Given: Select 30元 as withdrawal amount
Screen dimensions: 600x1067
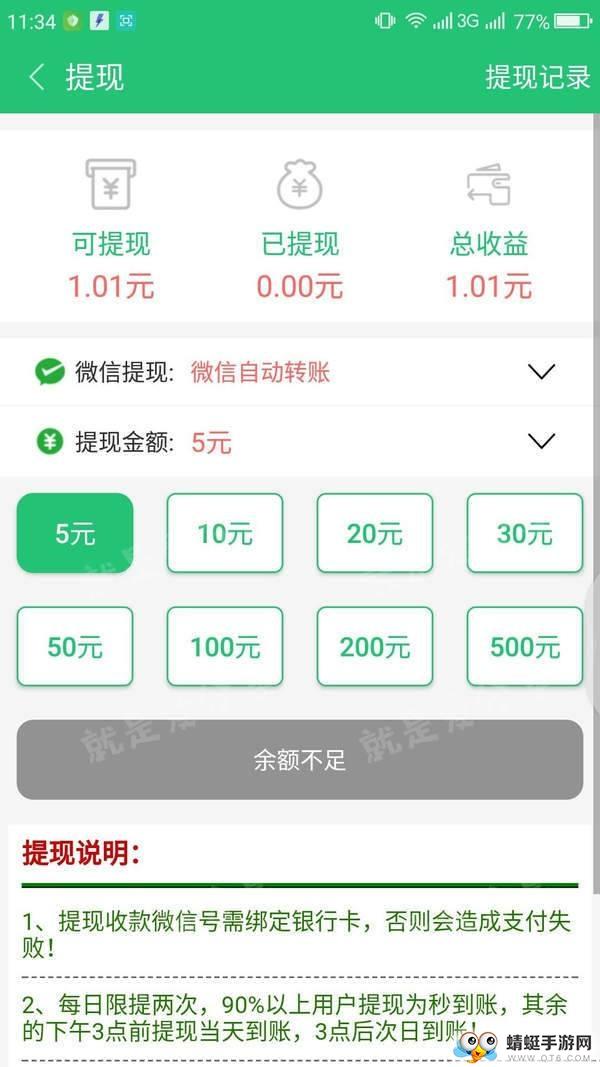Looking at the screenshot, I should click(x=524, y=533).
